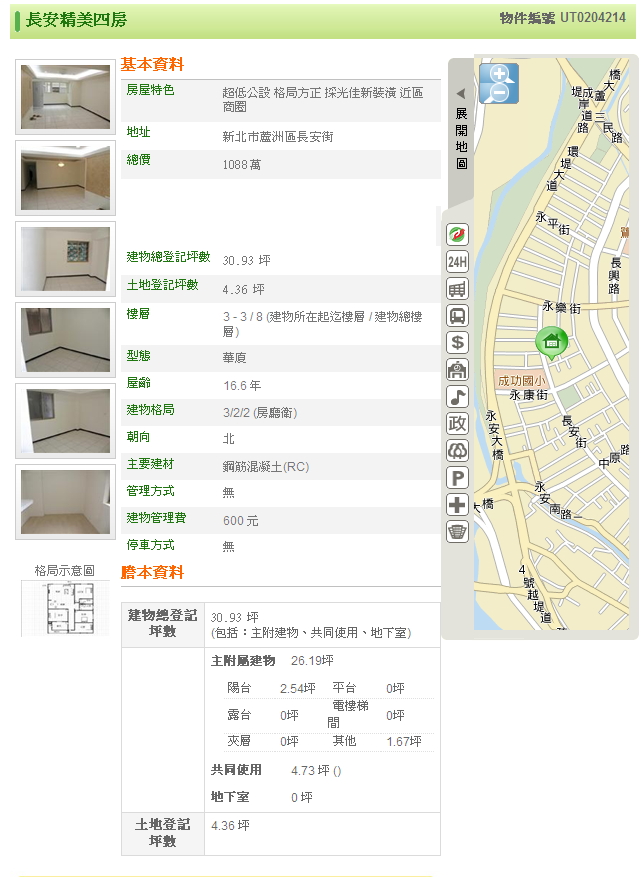
Task: Open the last empty room photo
Action: [65, 501]
